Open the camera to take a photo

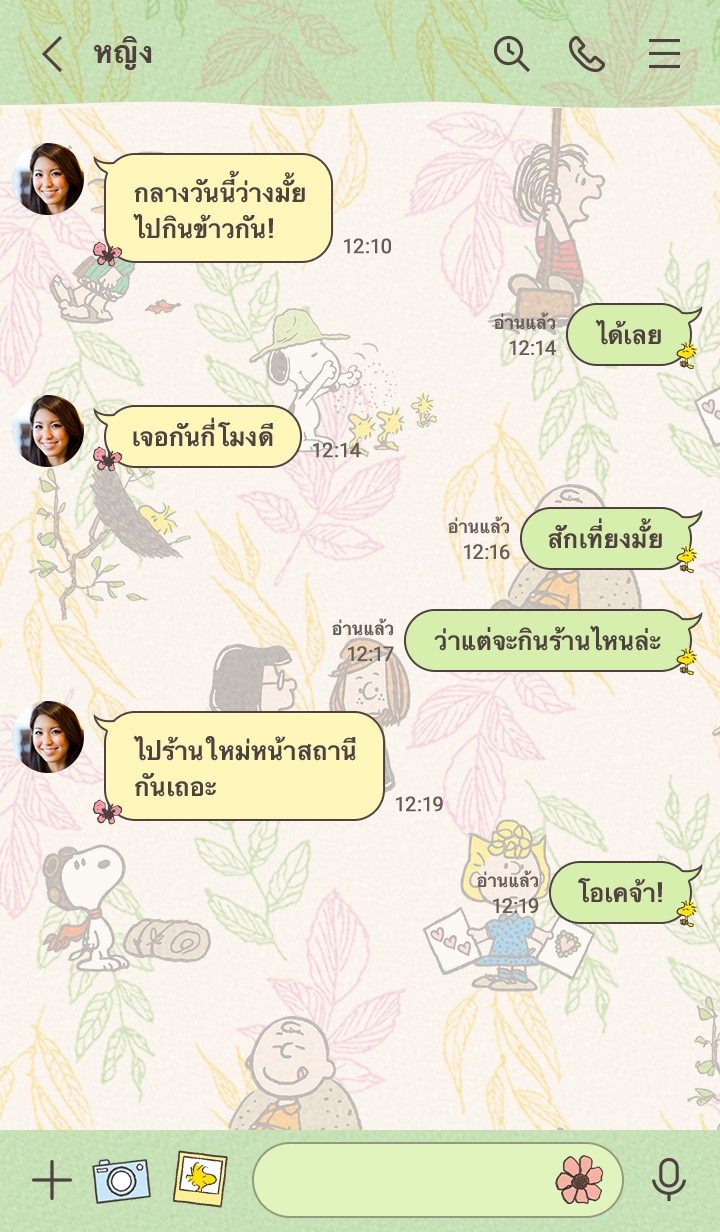pos(121,1181)
